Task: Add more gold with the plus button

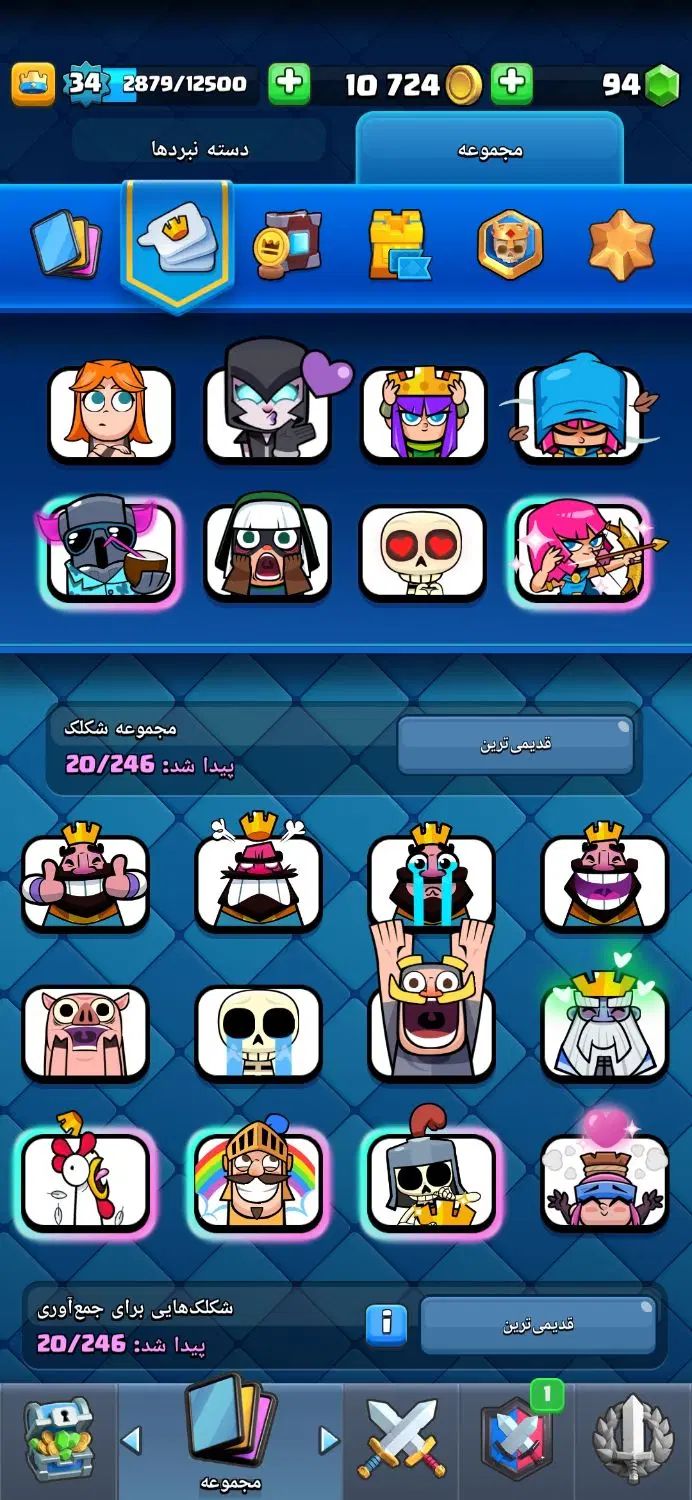Action: (511, 84)
